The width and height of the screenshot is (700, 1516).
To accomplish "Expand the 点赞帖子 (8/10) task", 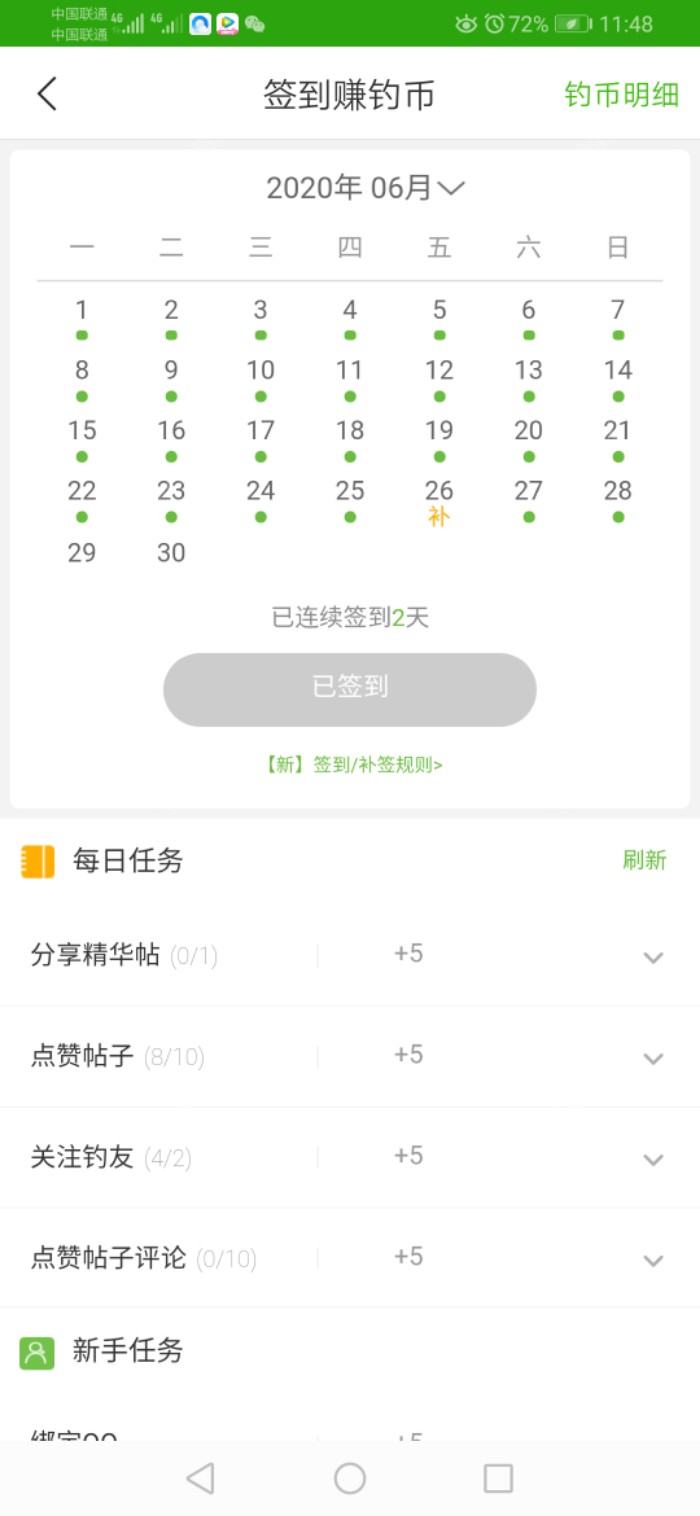I will pyautogui.click(x=653, y=1058).
